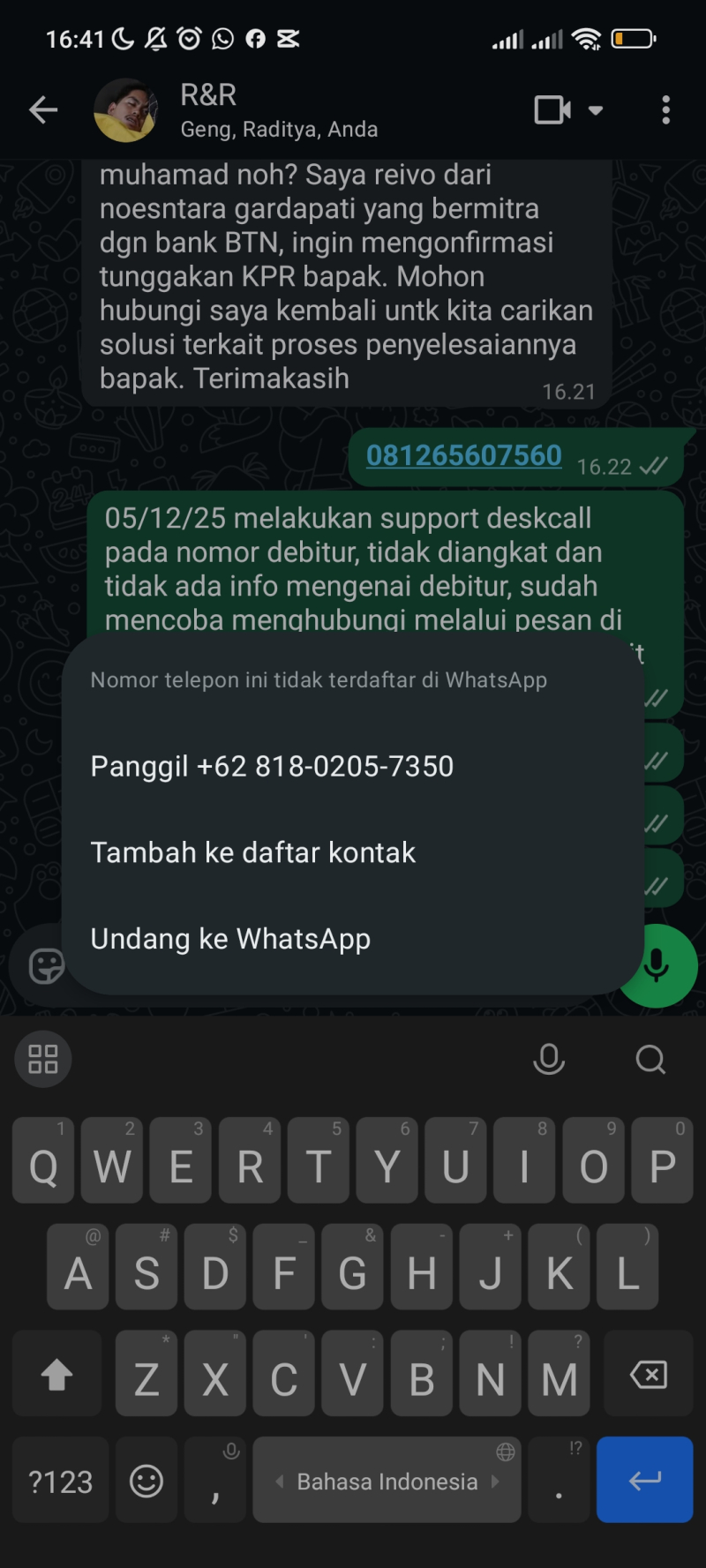Open the sticker and emoji picker
Image resolution: width=706 pixels, height=1568 pixels.
point(46,966)
